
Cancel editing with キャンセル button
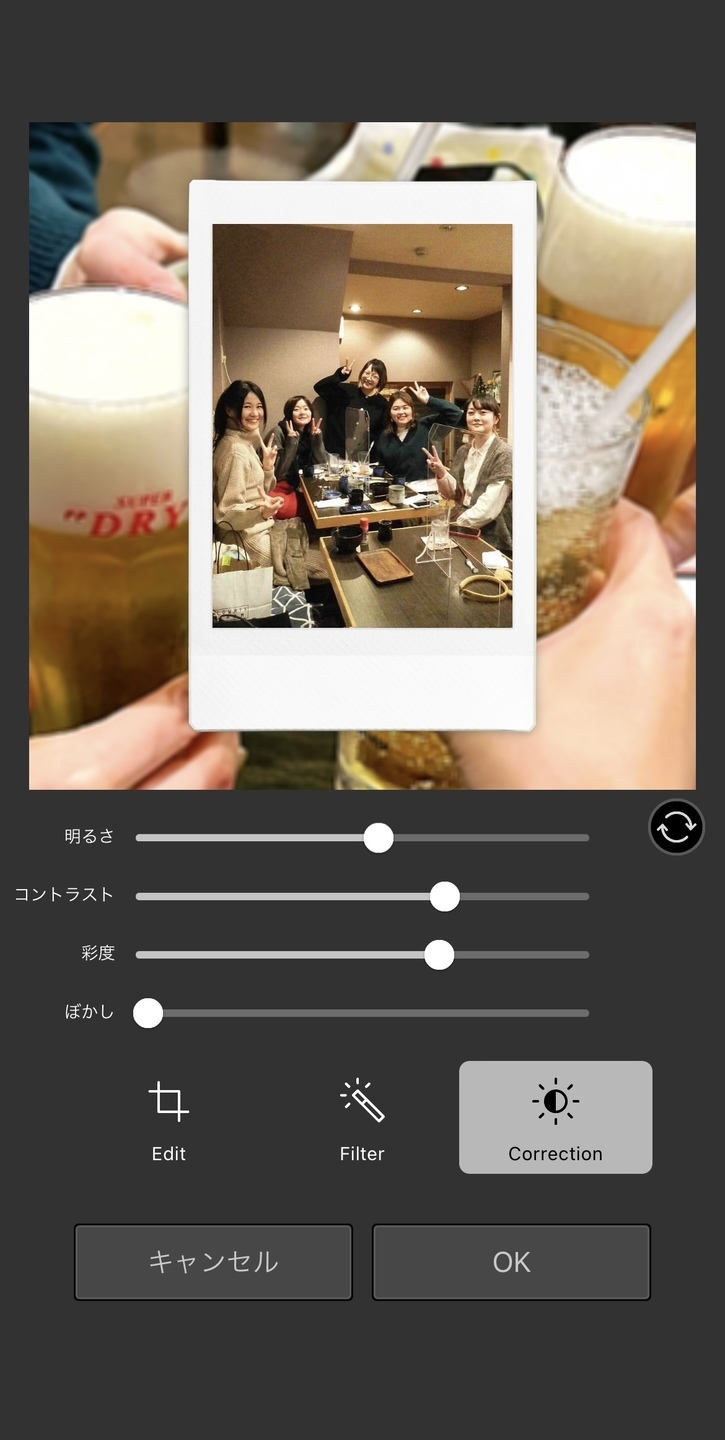(213, 1262)
